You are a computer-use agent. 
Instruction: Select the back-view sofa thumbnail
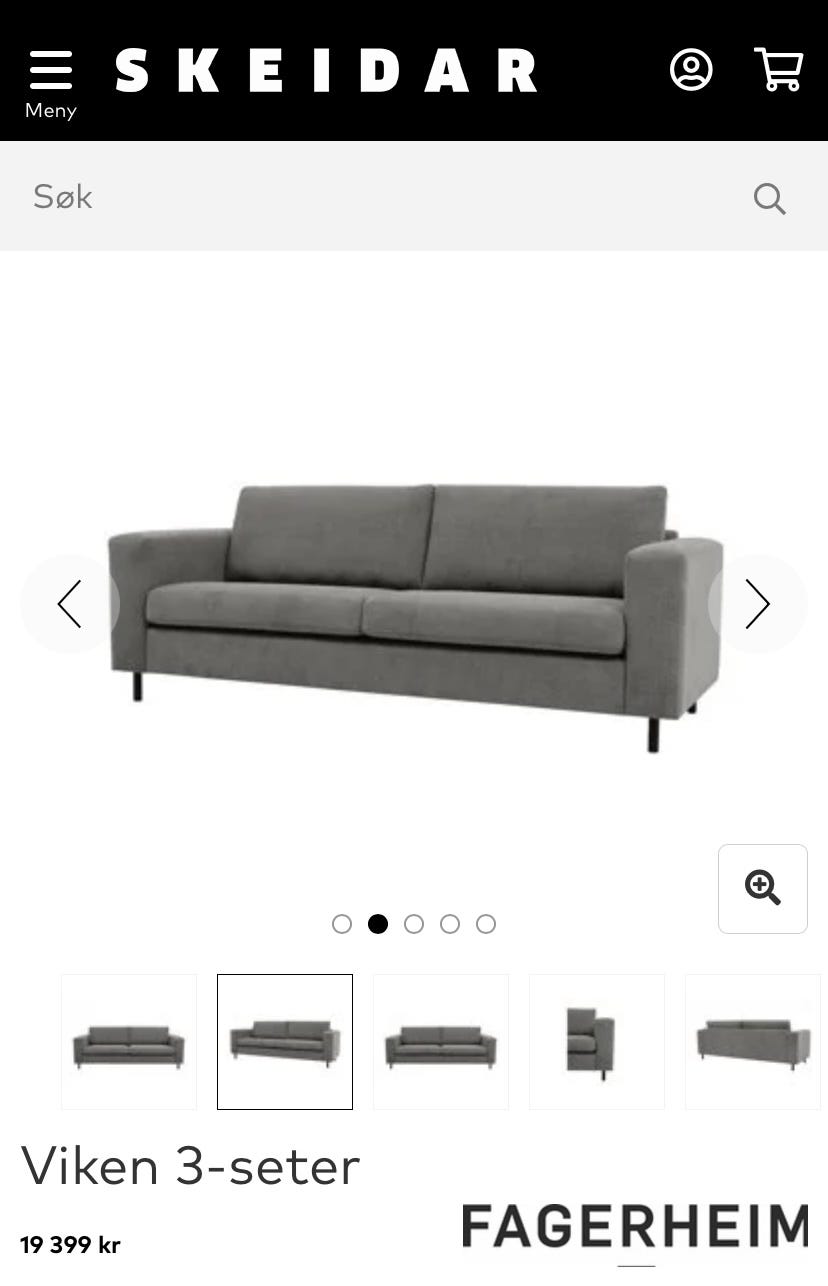(753, 1042)
